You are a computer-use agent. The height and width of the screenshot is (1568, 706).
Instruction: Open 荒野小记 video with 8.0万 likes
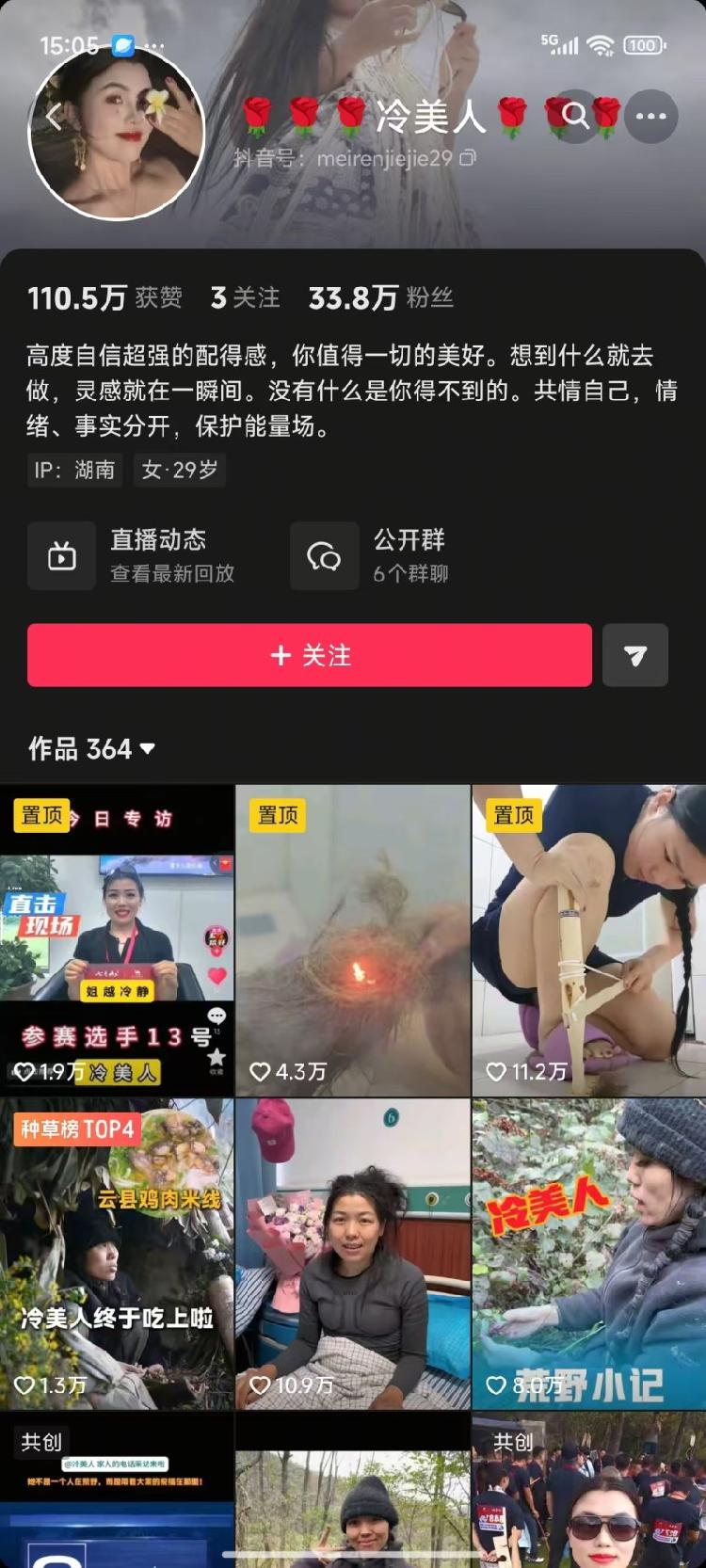[x=588, y=1254]
